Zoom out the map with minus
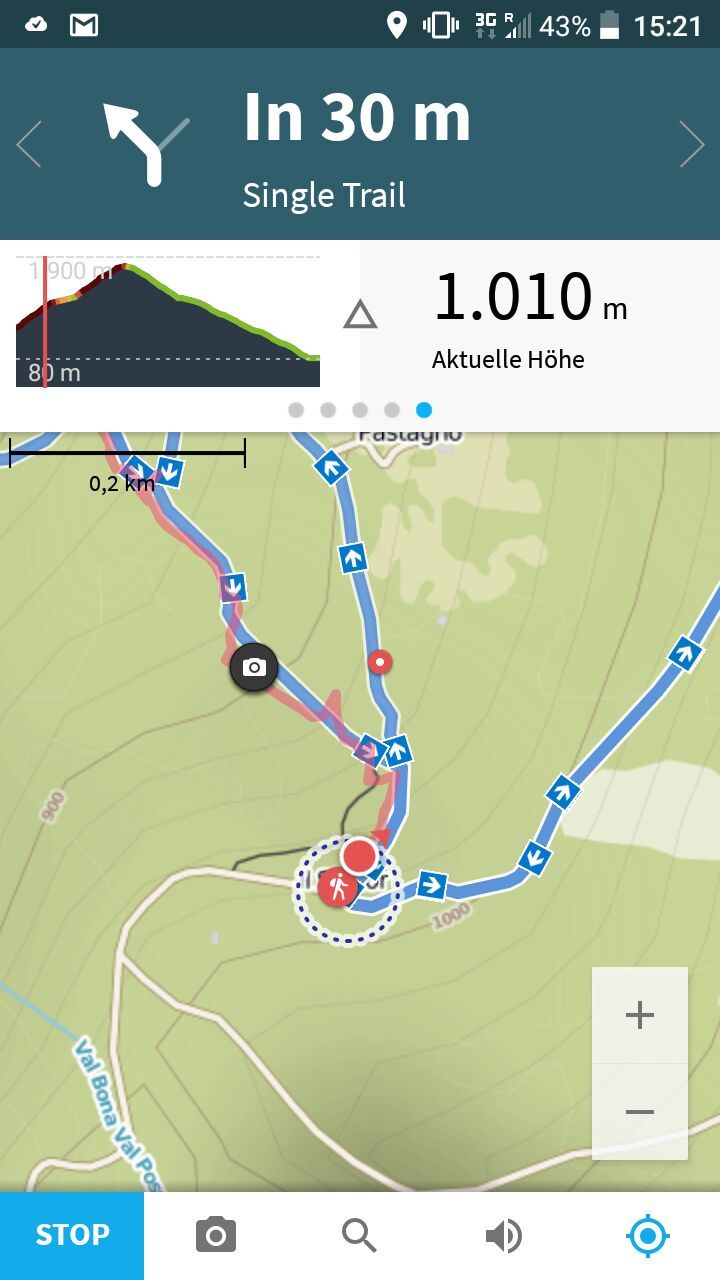Viewport: 720px width, 1280px height. coord(640,1111)
